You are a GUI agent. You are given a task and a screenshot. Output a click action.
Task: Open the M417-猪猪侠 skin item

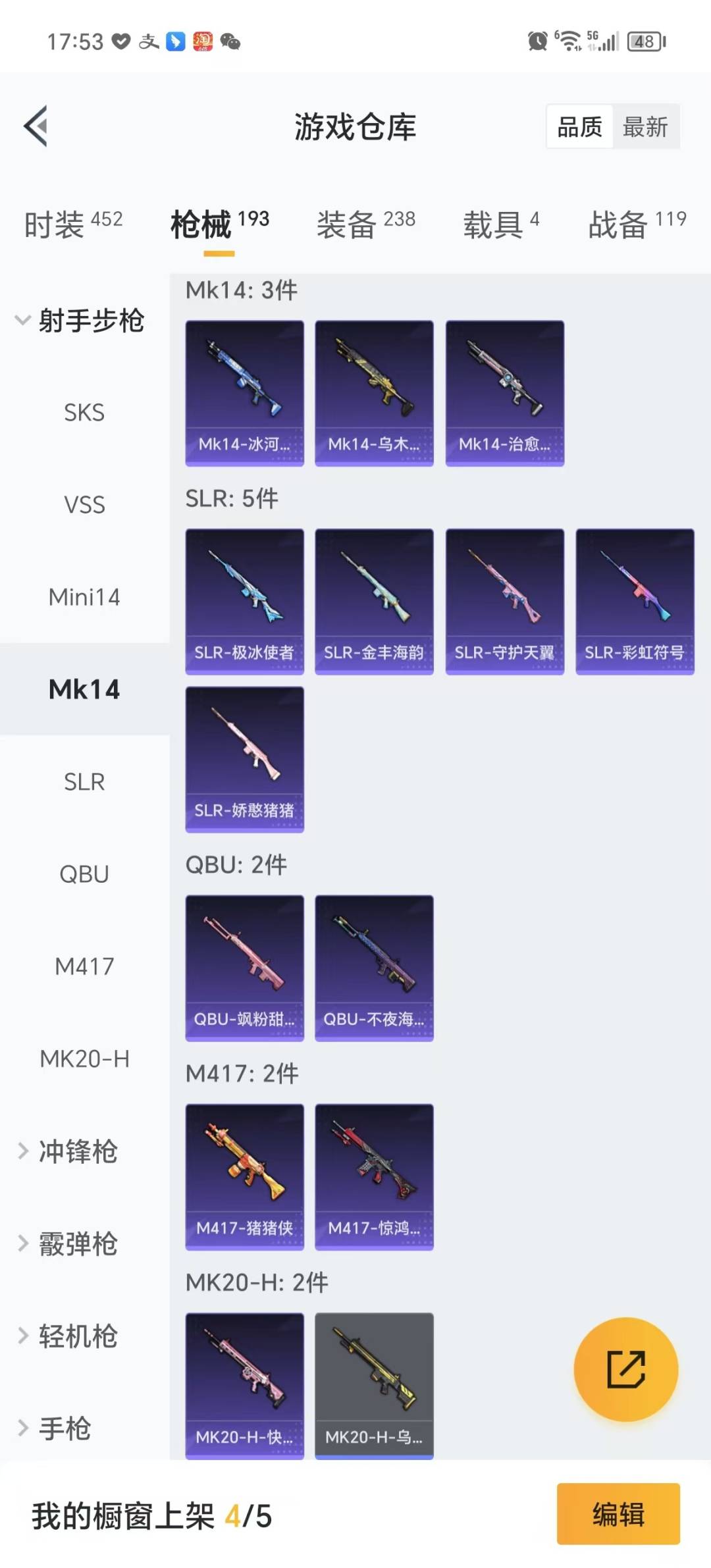point(244,1176)
